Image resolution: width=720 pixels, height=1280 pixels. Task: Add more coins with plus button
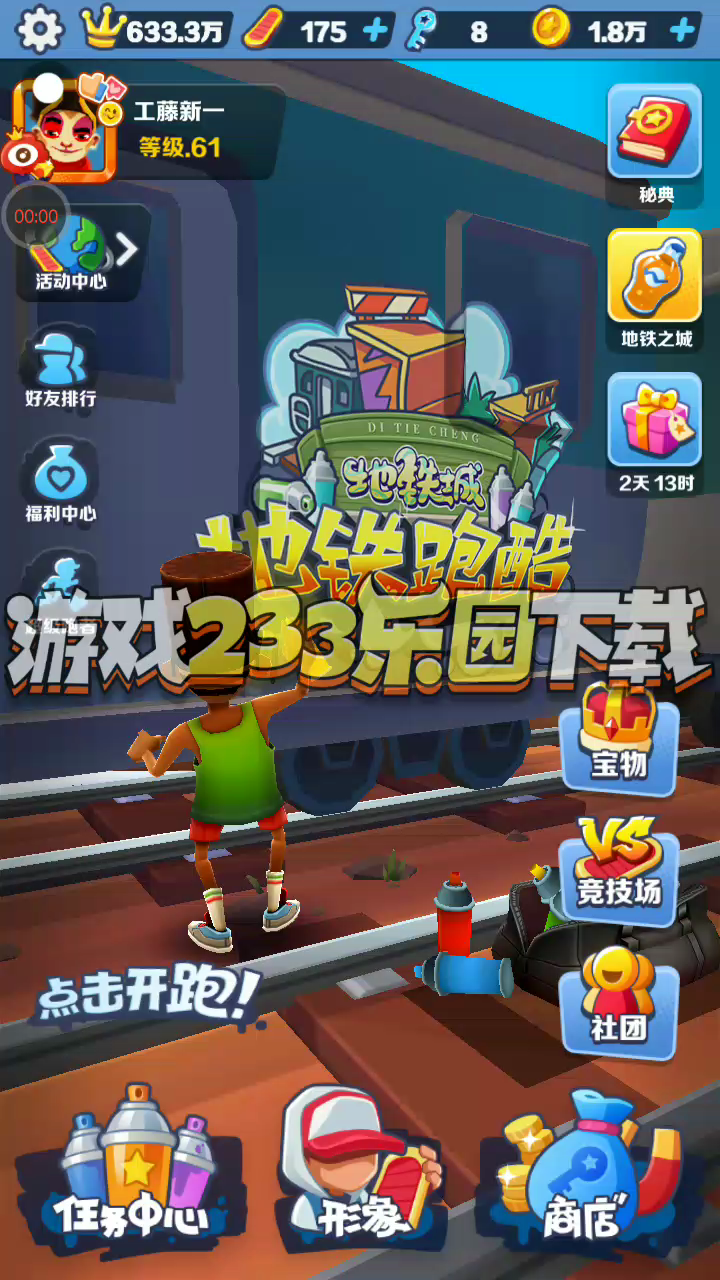[x=682, y=31]
